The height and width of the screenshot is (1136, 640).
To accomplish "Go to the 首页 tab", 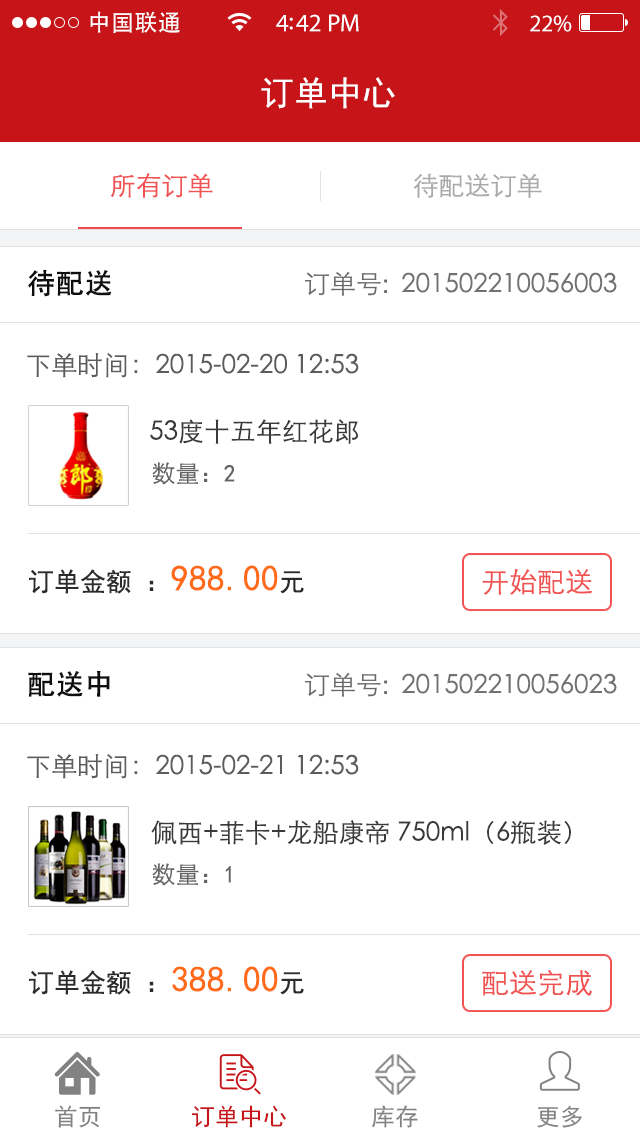I will point(78,1088).
